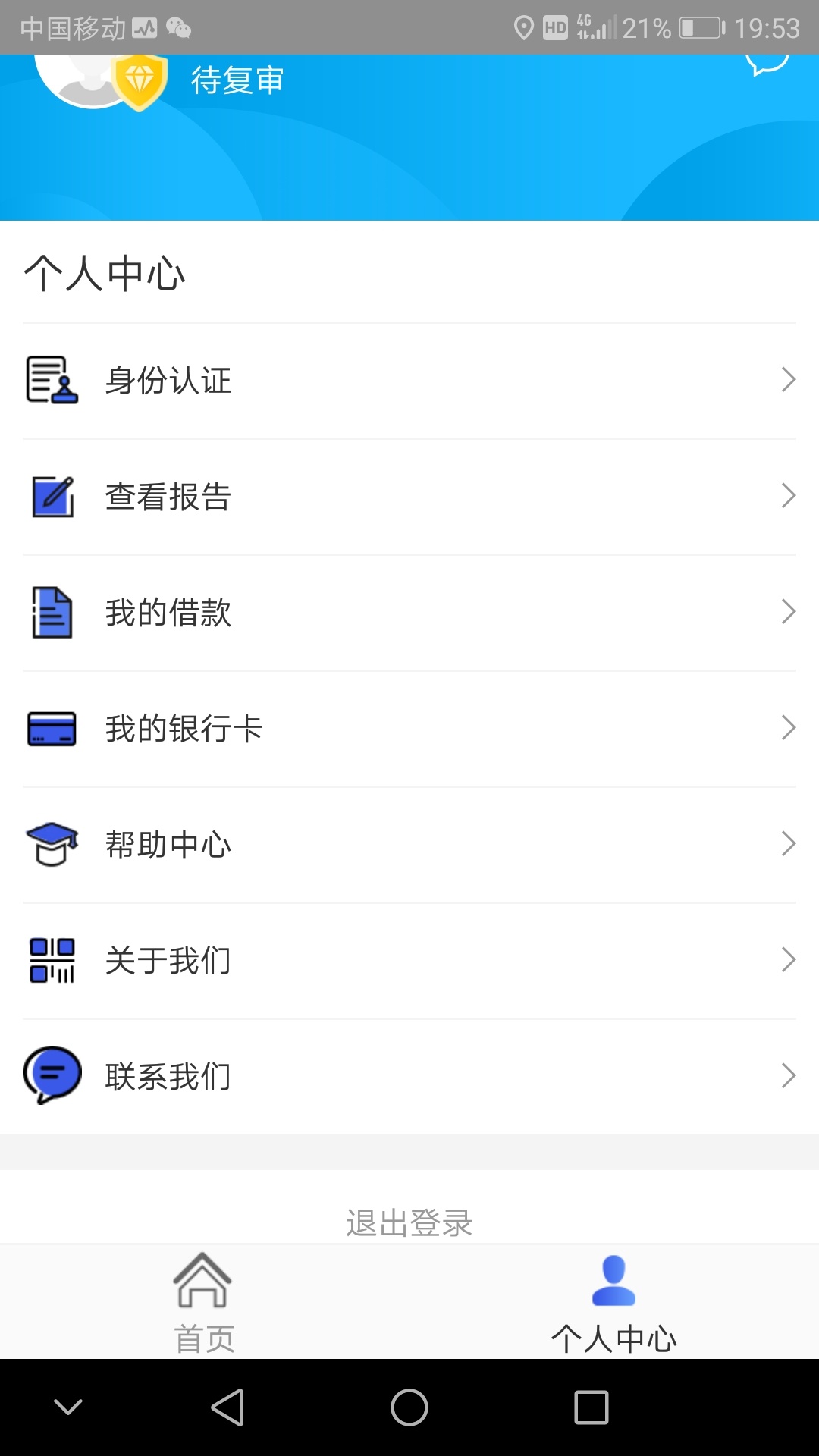Open 身份认证 identity verification row

tap(409, 381)
